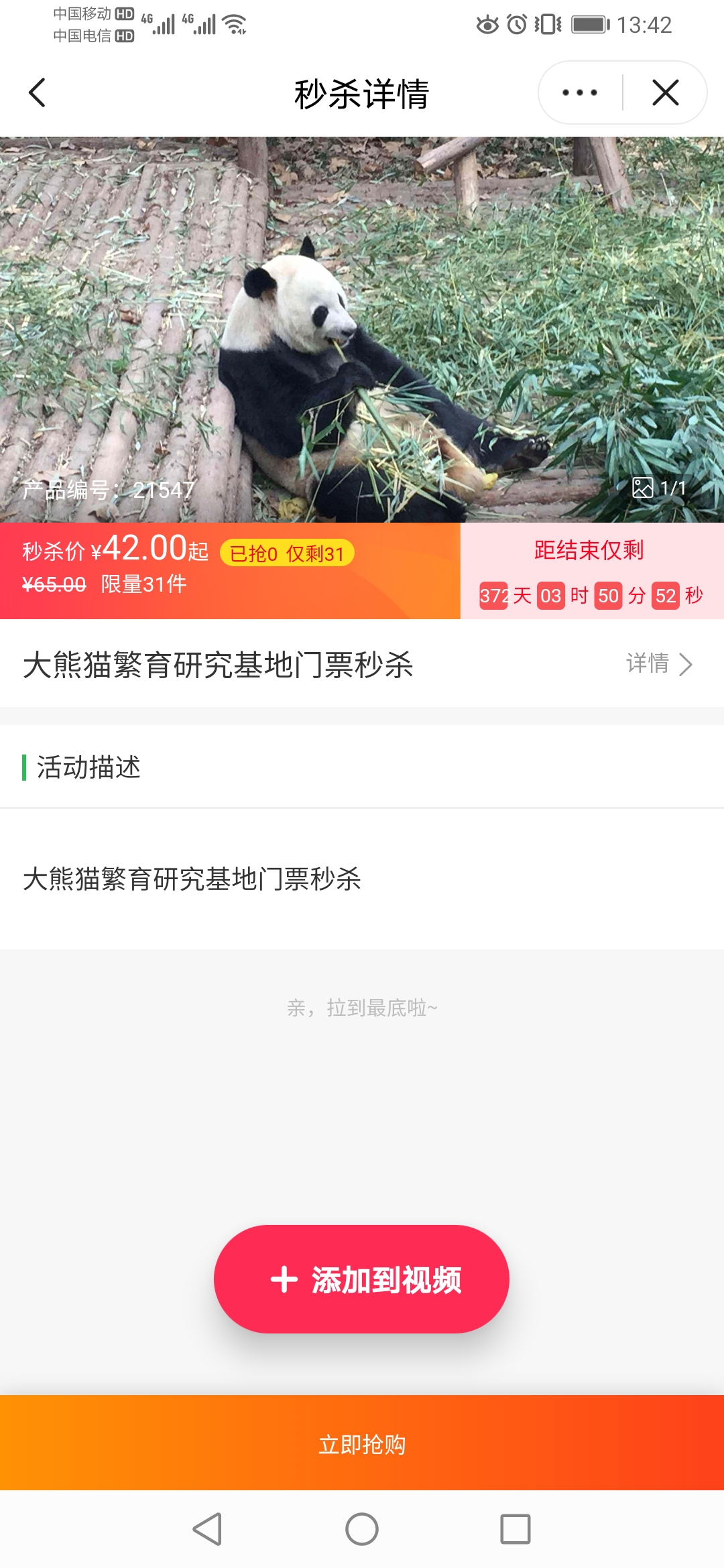
Task: Go back using the top-left arrow
Action: point(38,92)
